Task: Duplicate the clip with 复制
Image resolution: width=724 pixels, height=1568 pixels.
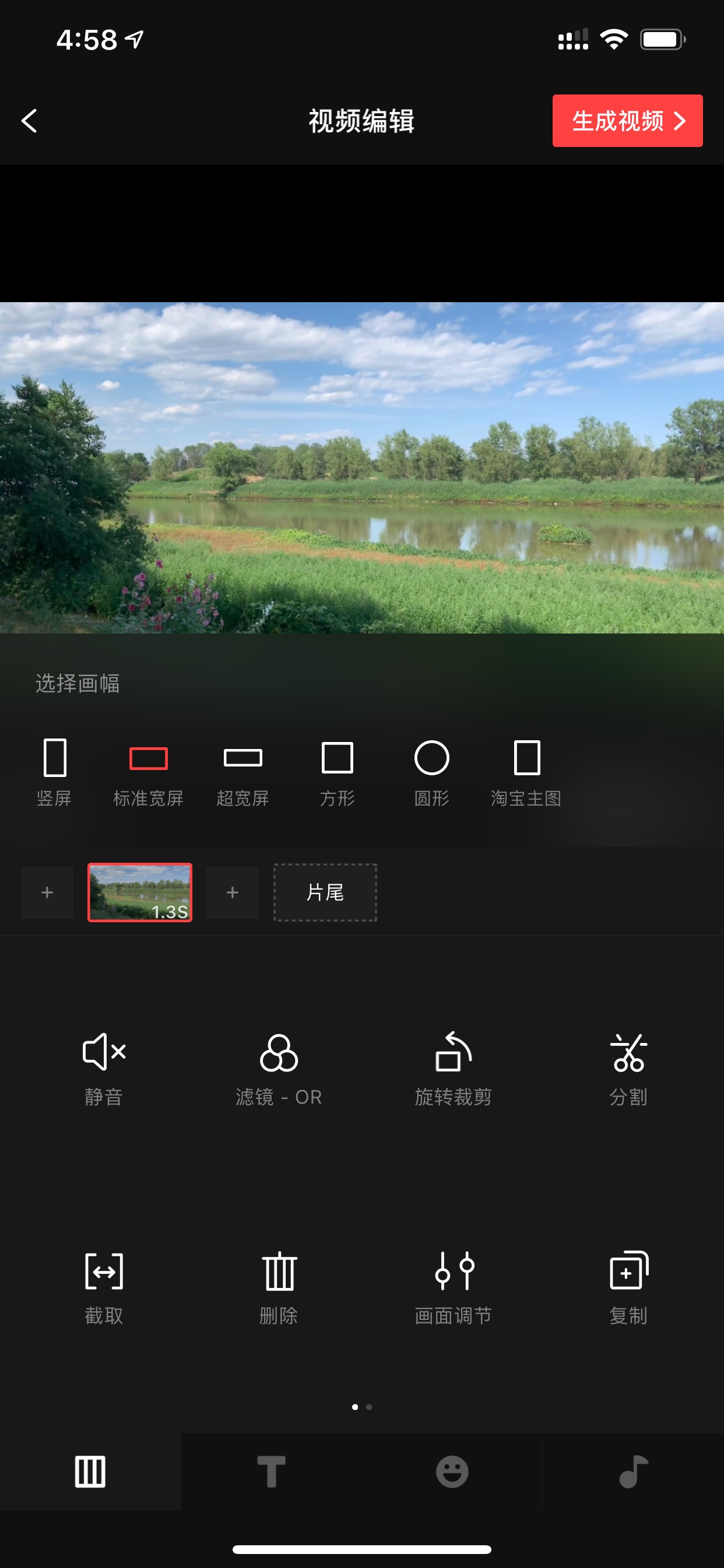Action: 628,1289
